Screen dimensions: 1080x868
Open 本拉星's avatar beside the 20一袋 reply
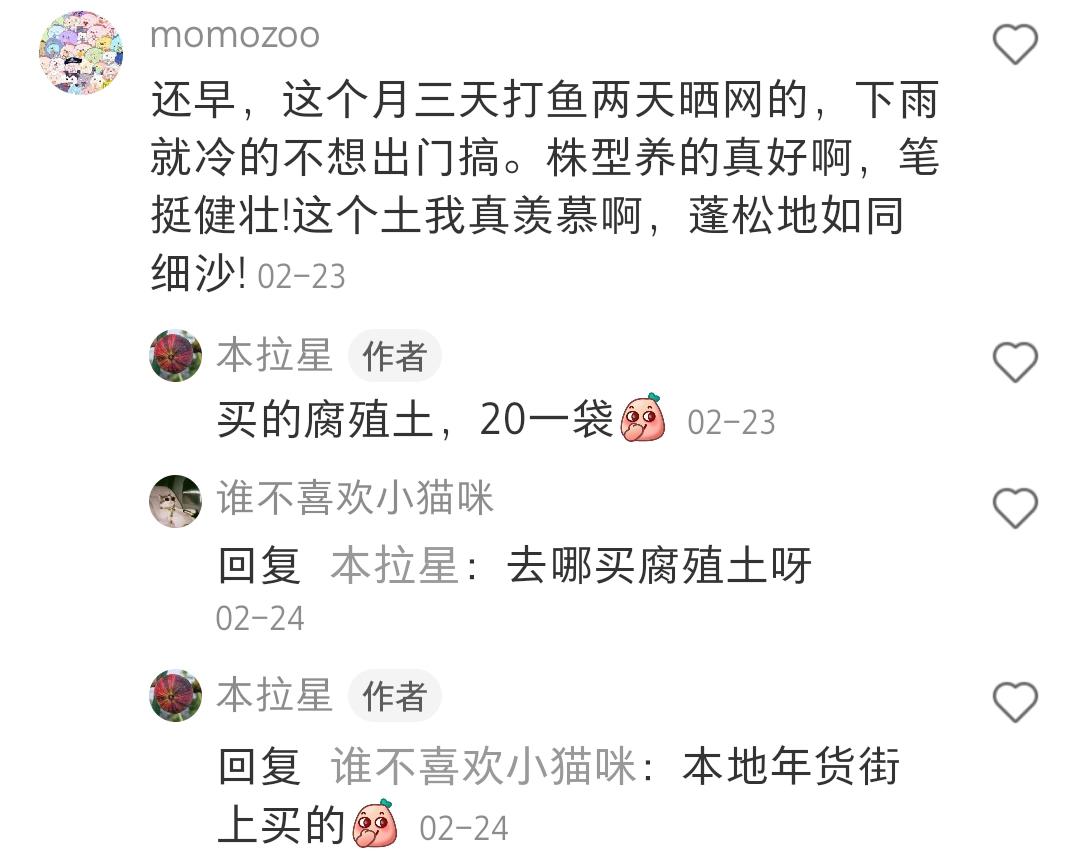(x=175, y=355)
